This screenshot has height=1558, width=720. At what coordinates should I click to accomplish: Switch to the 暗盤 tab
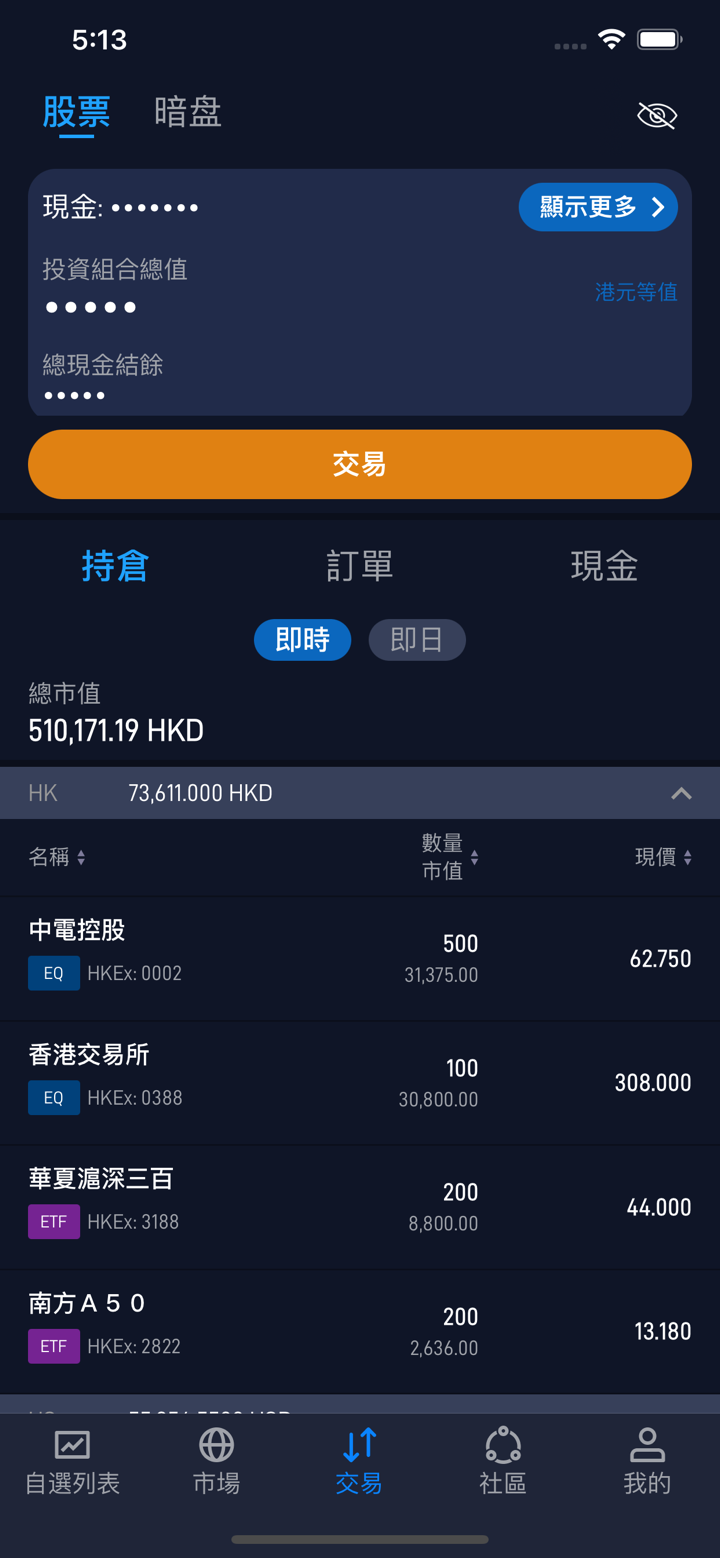188,112
